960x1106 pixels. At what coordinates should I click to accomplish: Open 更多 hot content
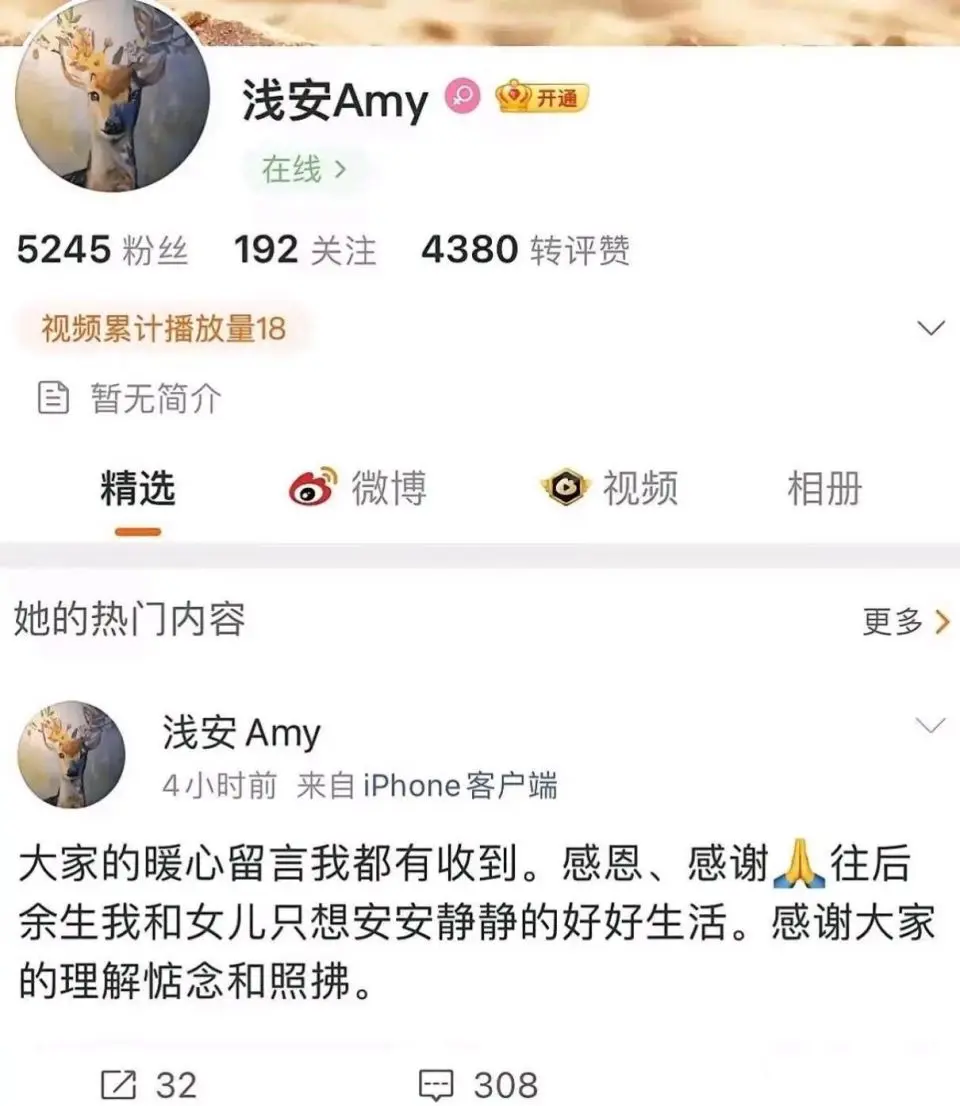click(x=904, y=622)
